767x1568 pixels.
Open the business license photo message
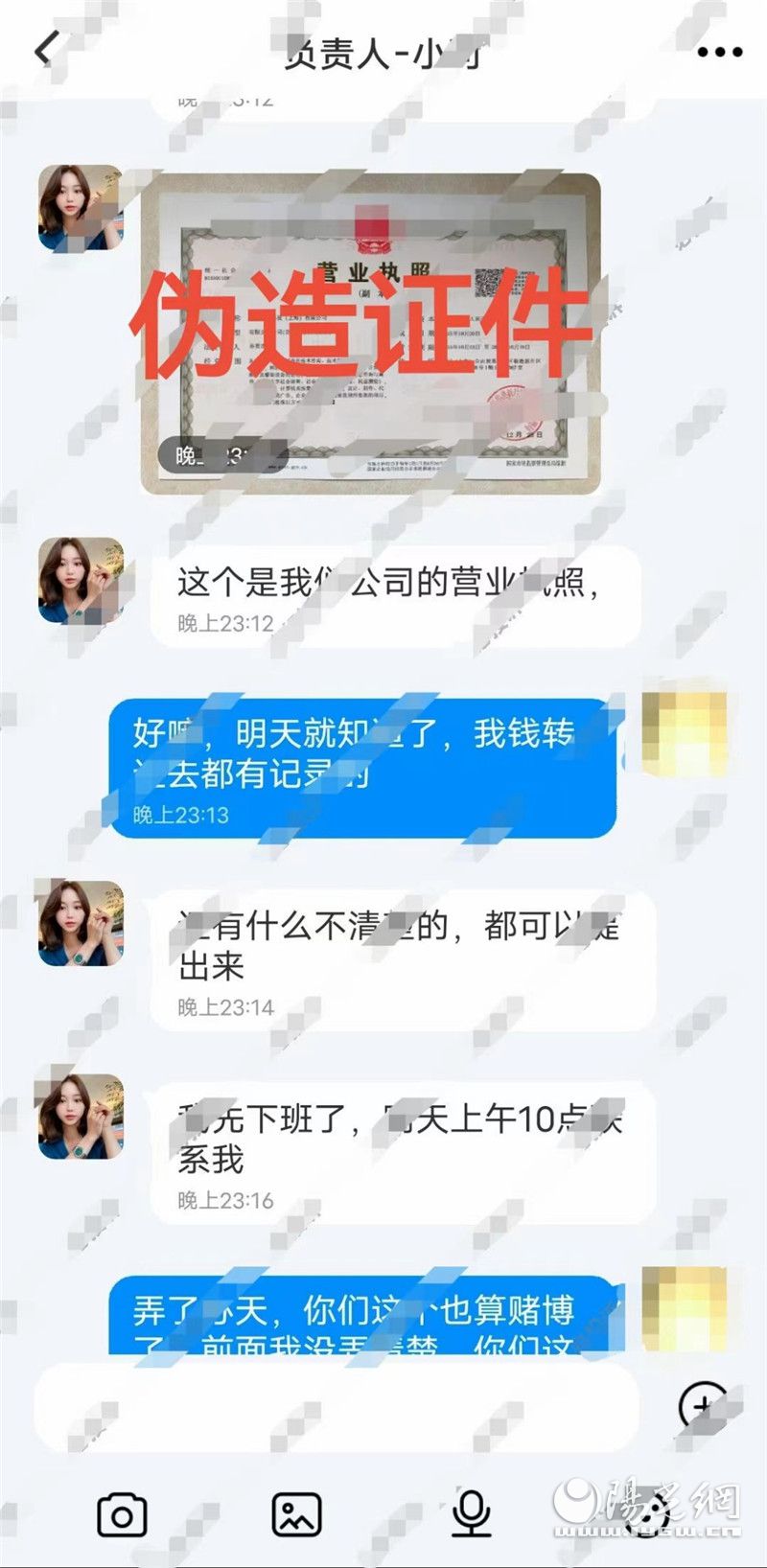[x=370, y=332]
